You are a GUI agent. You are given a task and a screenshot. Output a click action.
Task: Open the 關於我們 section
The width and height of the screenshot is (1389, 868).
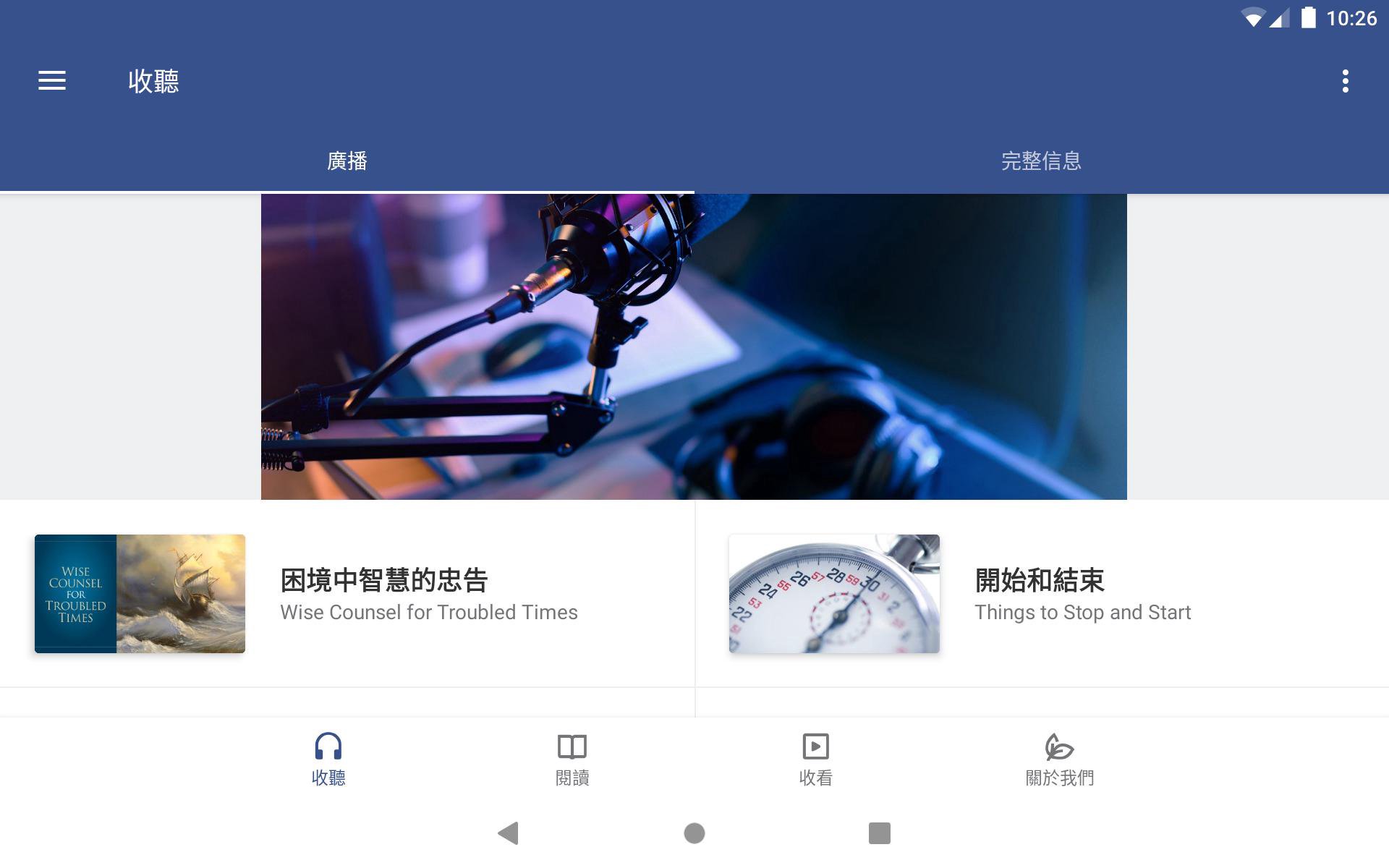(x=1060, y=759)
